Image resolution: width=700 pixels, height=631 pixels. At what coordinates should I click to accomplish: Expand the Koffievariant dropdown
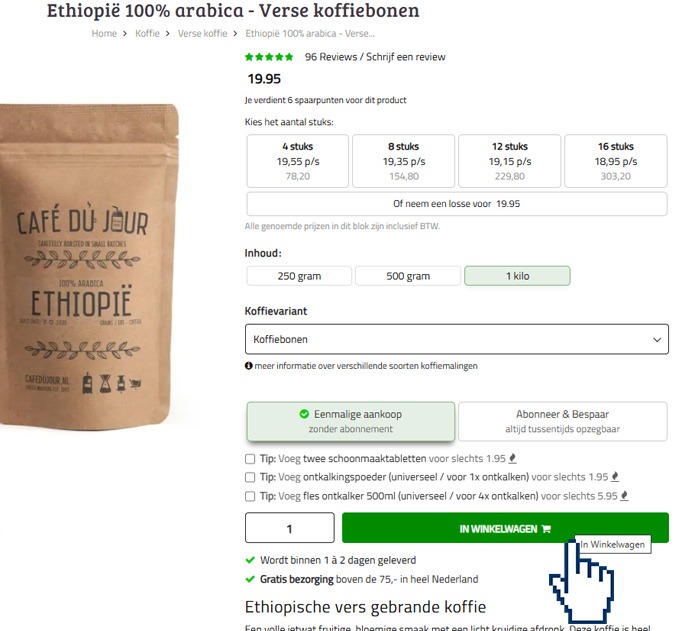coord(456,340)
